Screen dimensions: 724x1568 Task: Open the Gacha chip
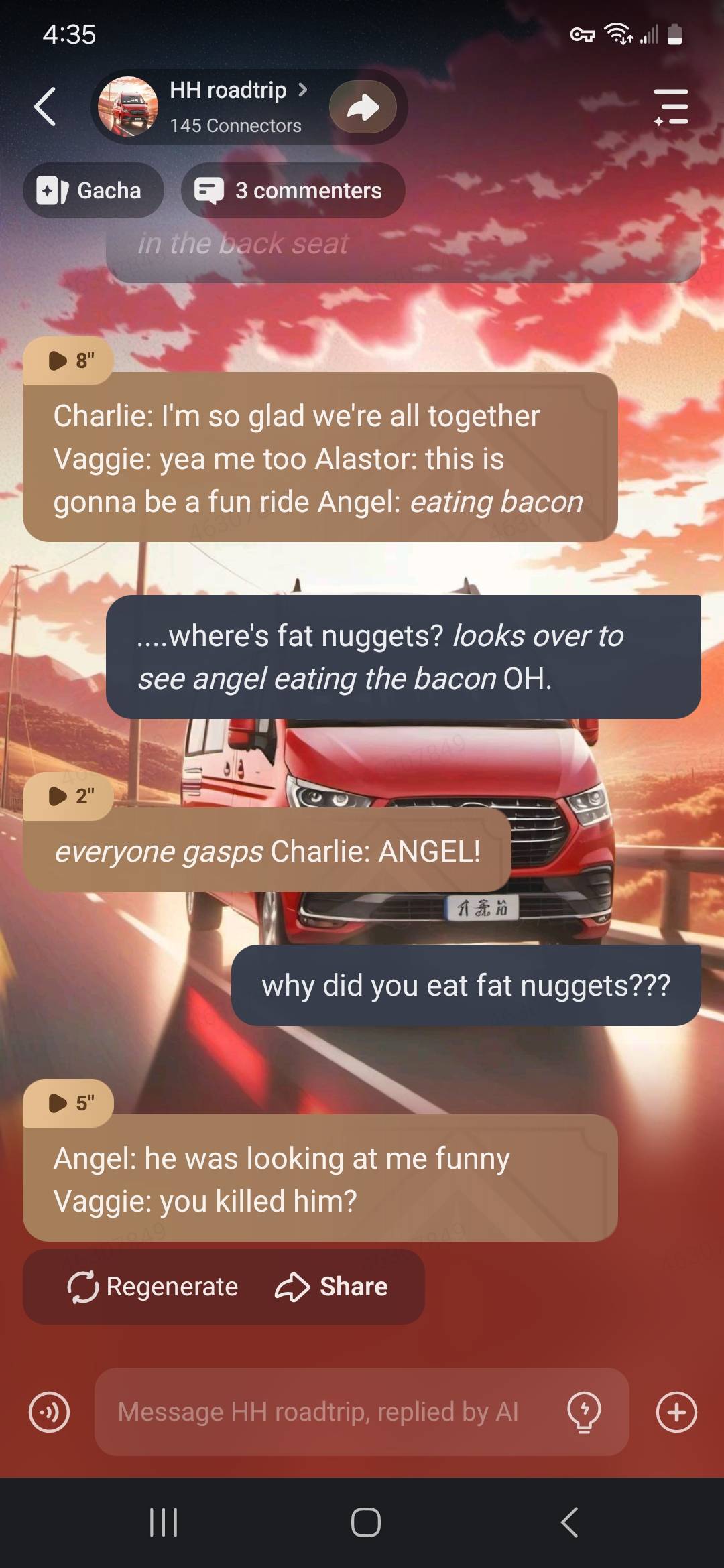93,191
